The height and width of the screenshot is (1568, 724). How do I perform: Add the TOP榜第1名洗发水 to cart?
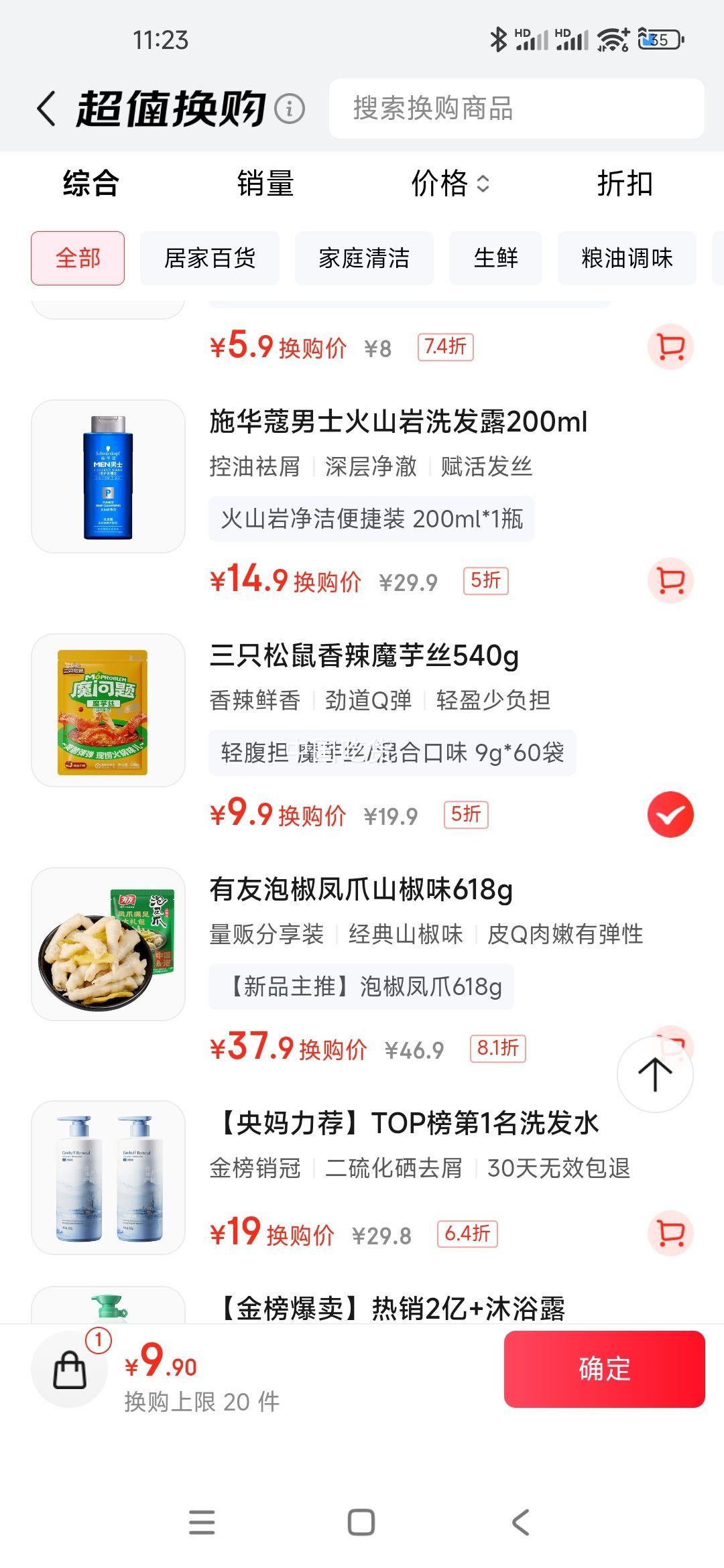point(670,1234)
